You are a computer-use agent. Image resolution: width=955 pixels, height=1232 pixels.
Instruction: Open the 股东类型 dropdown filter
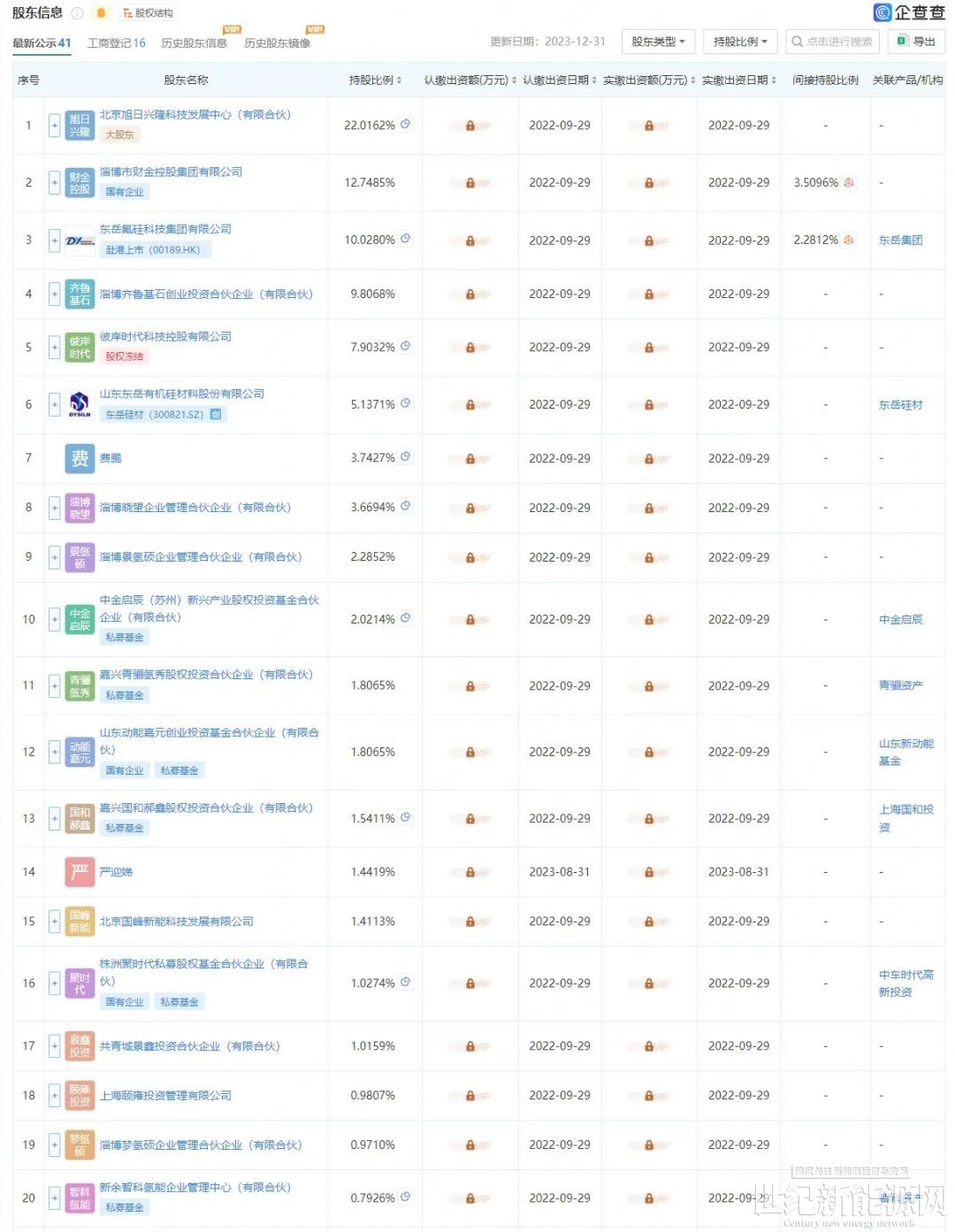pyautogui.click(x=658, y=42)
